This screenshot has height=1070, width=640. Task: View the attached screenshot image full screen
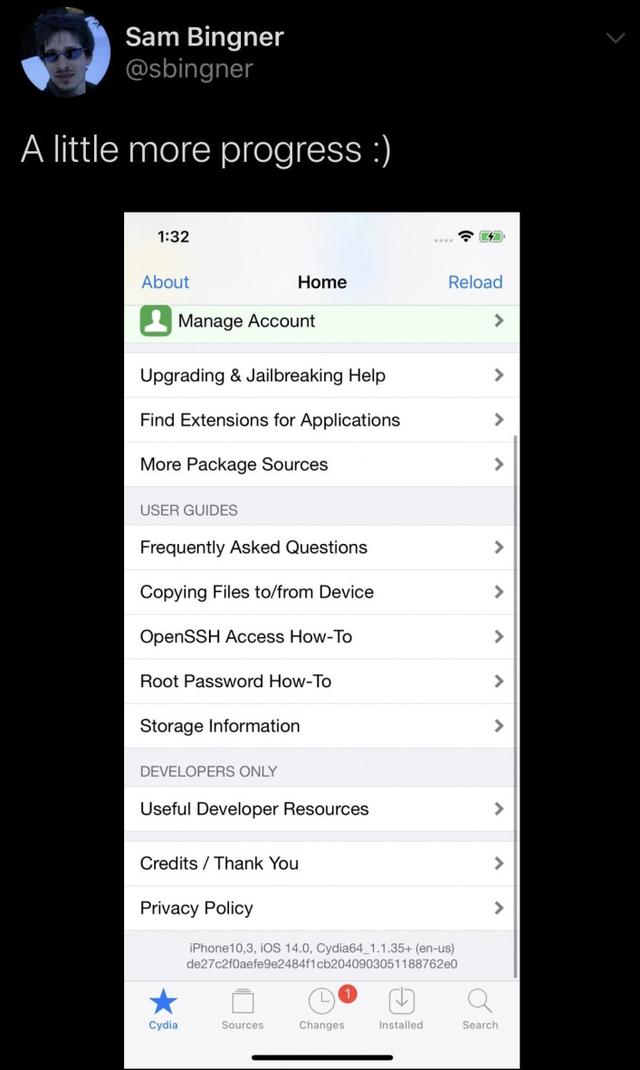(321, 640)
